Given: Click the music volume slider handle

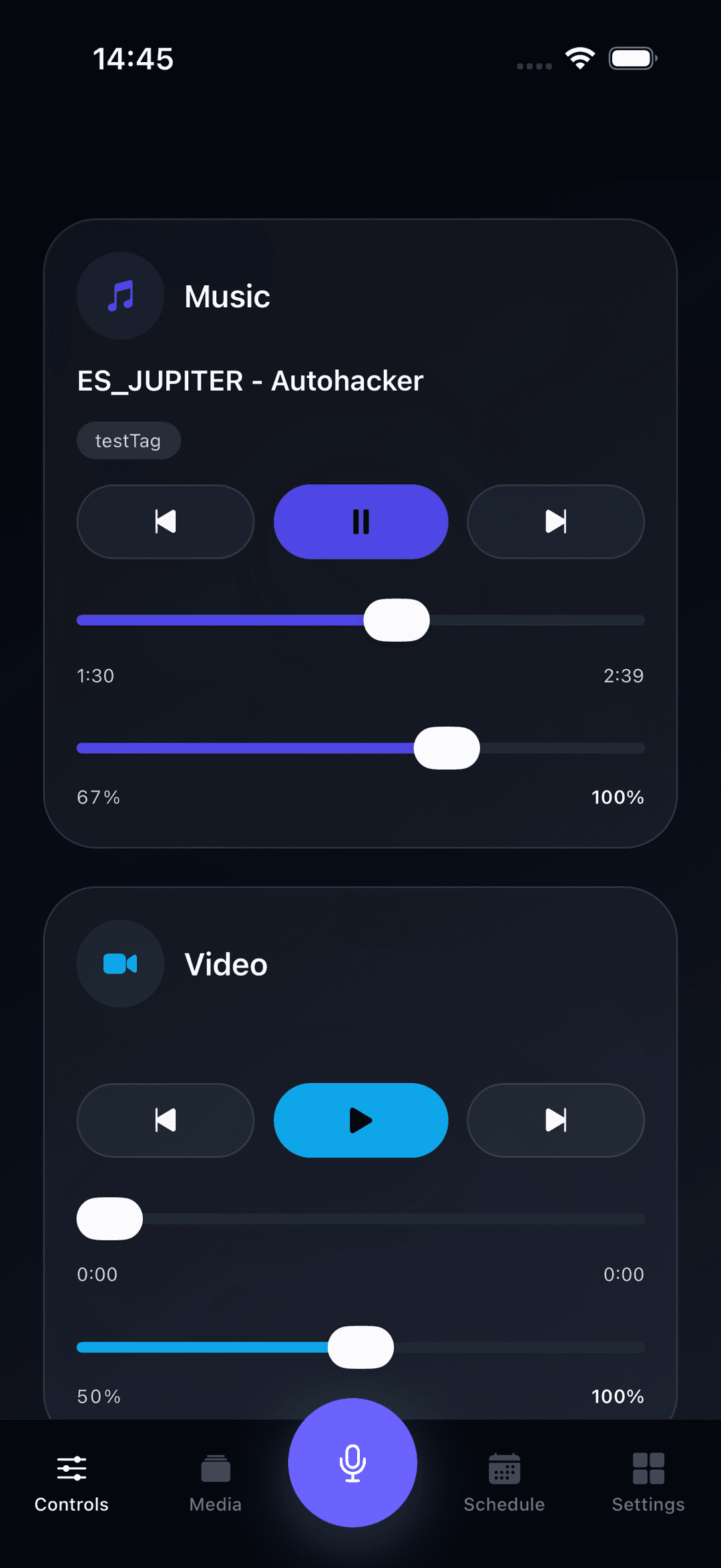Looking at the screenshot, I should tap(448, 748).
